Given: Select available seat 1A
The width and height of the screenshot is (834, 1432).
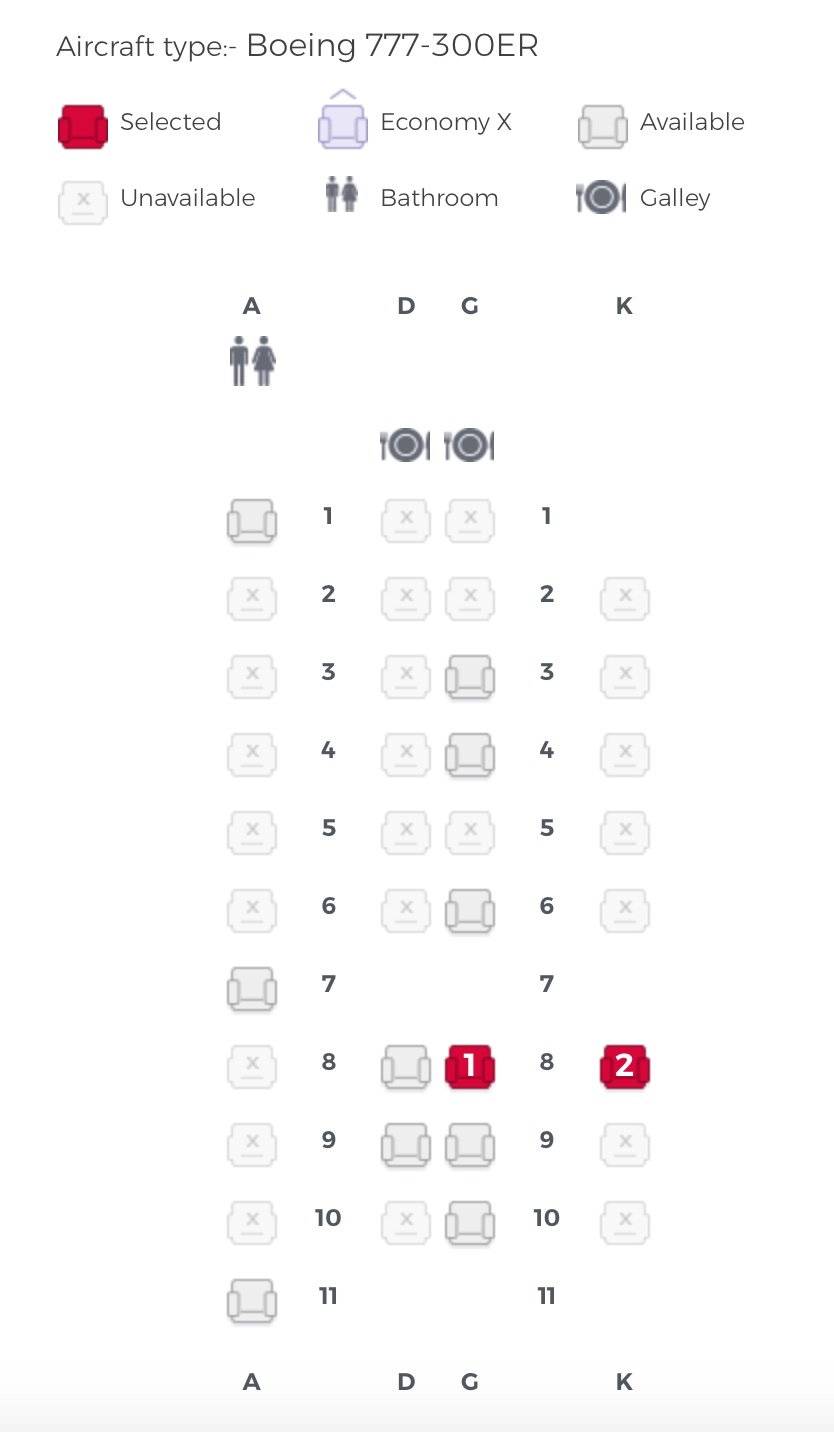Looking at the screenshot, I should pyautogui.click(x=252, y=522).
